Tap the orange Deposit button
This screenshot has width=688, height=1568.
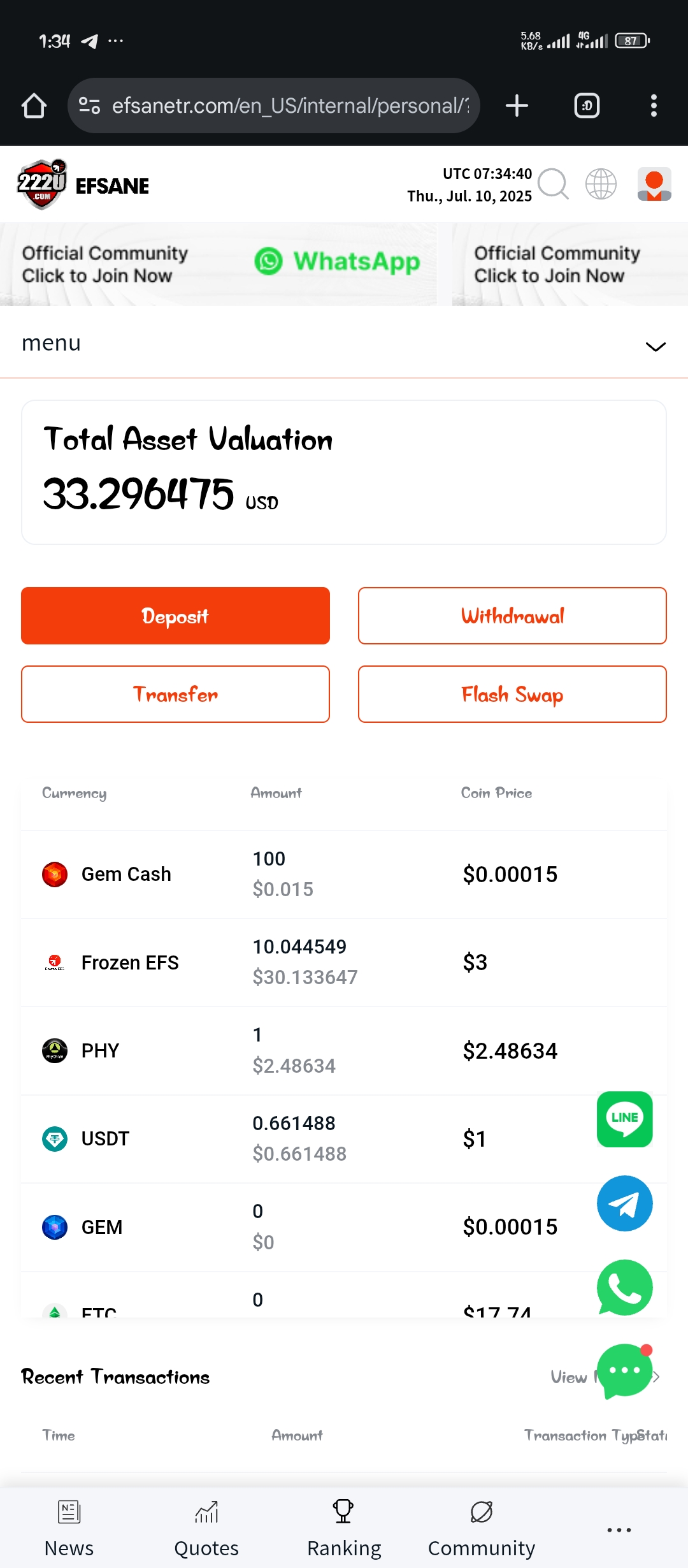175,616
